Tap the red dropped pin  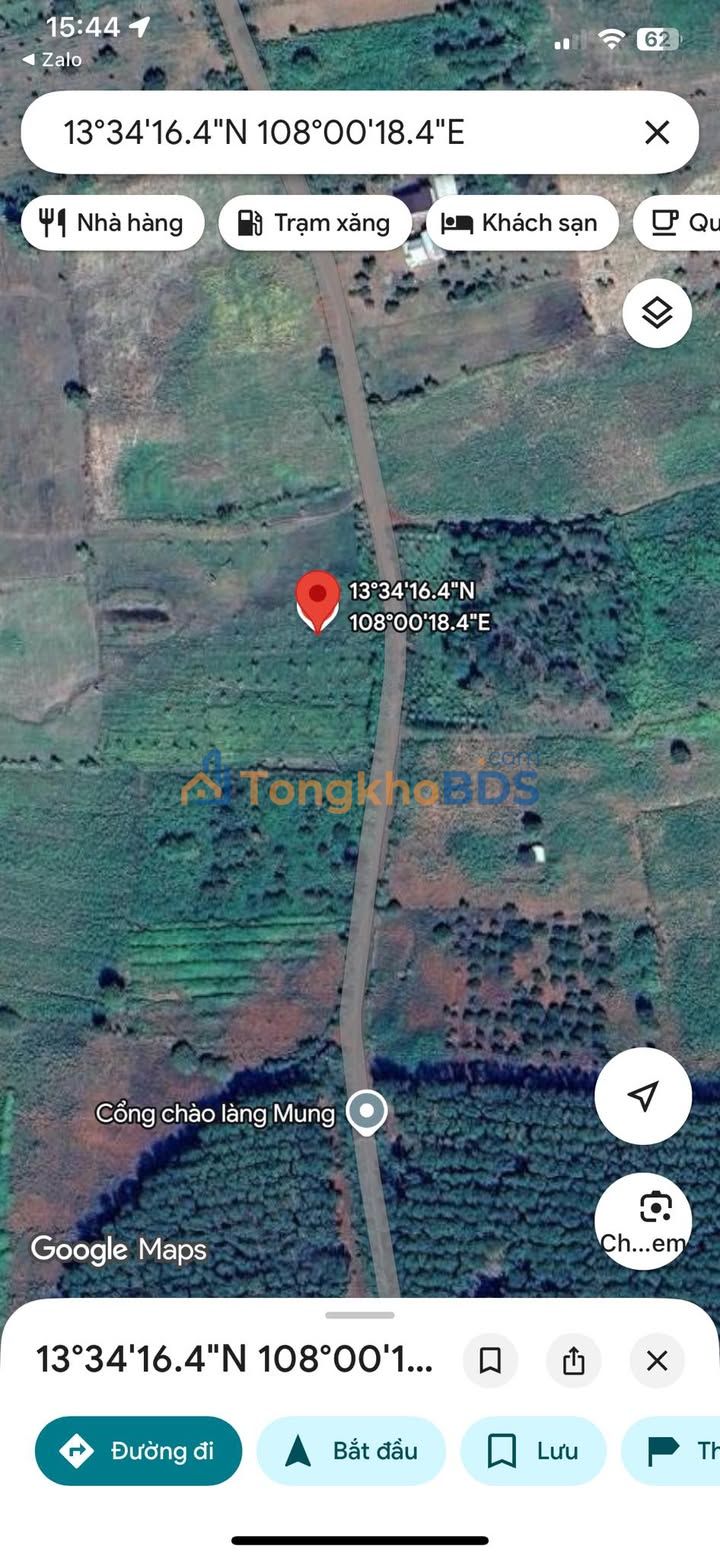tap(318, 600)
